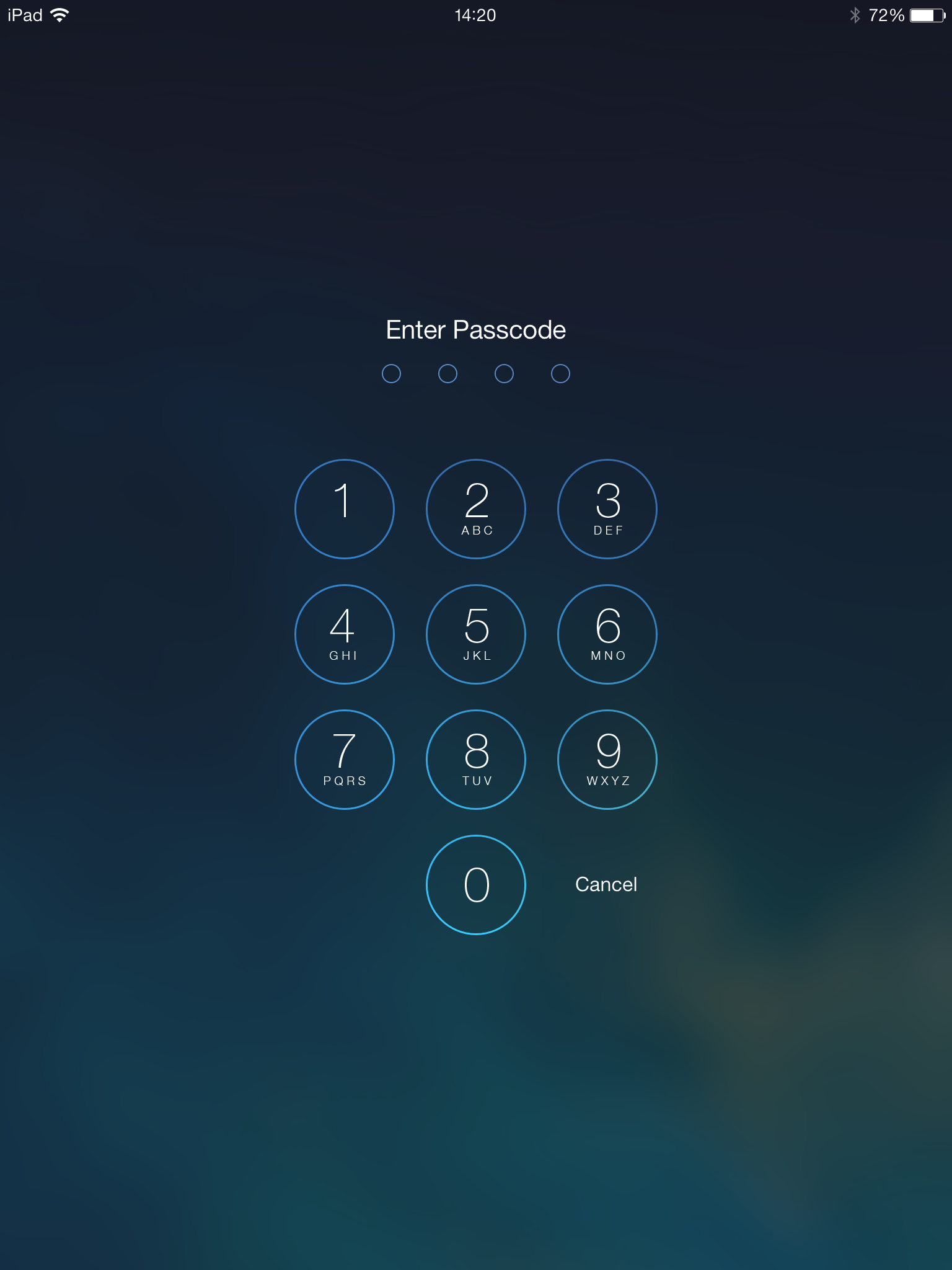
Task: Select the 9 WXYZ key
Action: pos(607,759)
